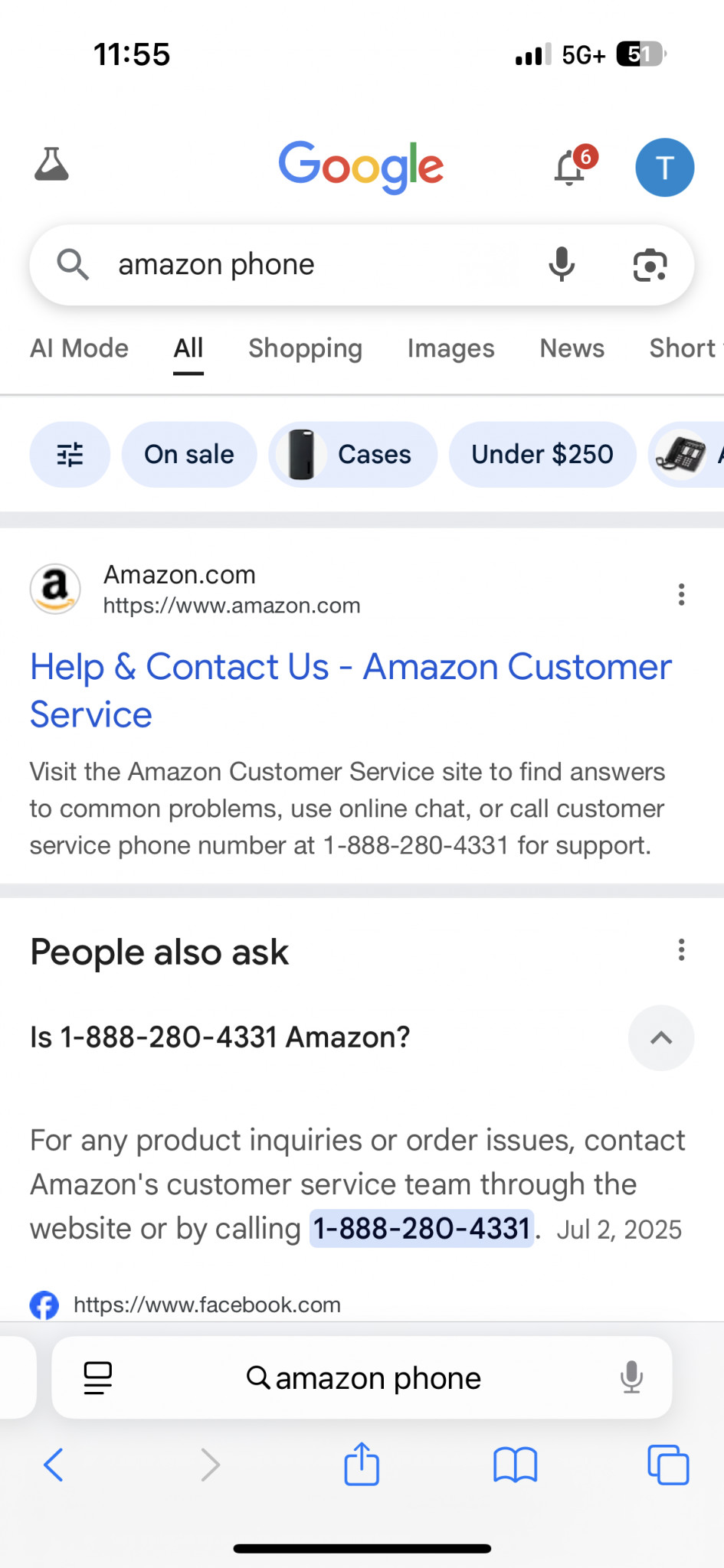Collapse the Is 1-888-280-4331 Amazon question

click(x=660, y=1038)
